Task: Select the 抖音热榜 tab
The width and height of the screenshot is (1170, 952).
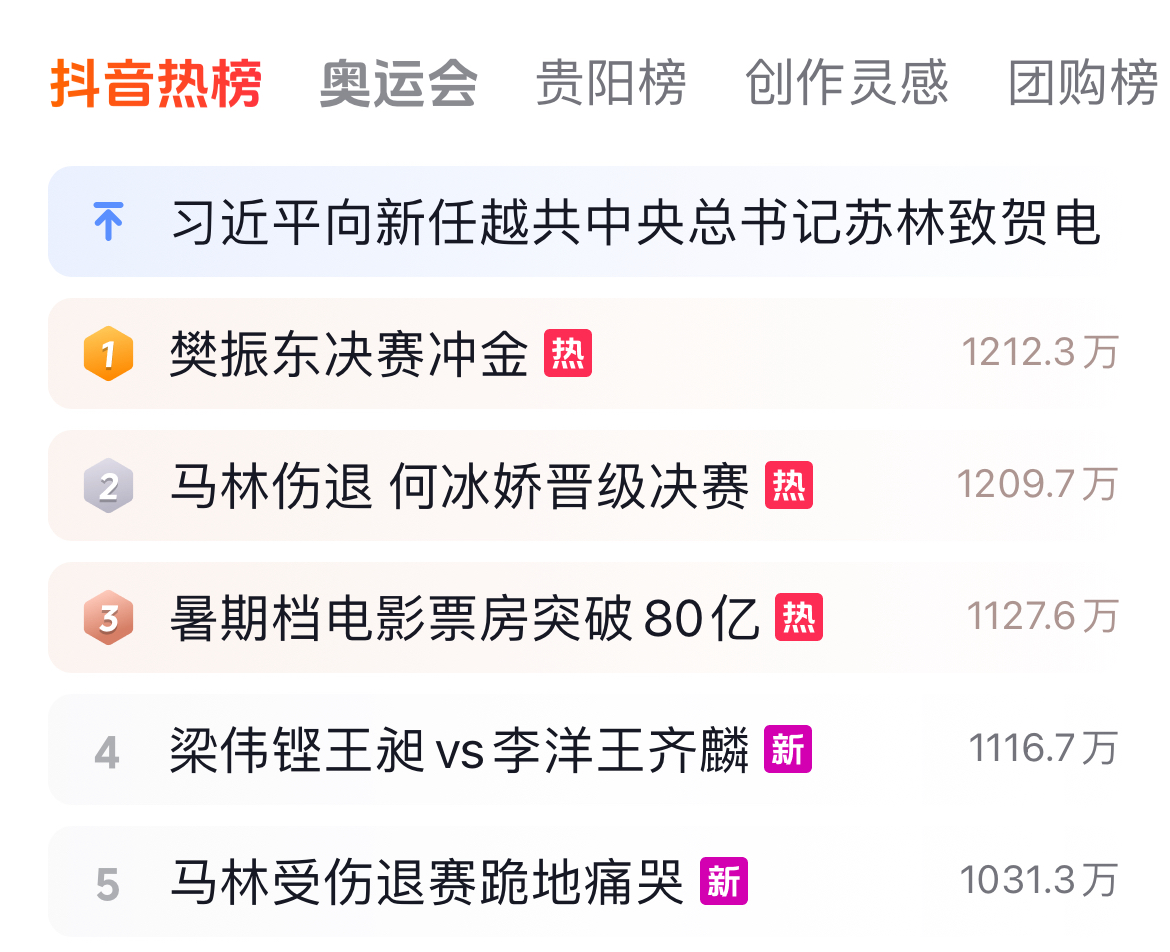Action: click(156, 83)
